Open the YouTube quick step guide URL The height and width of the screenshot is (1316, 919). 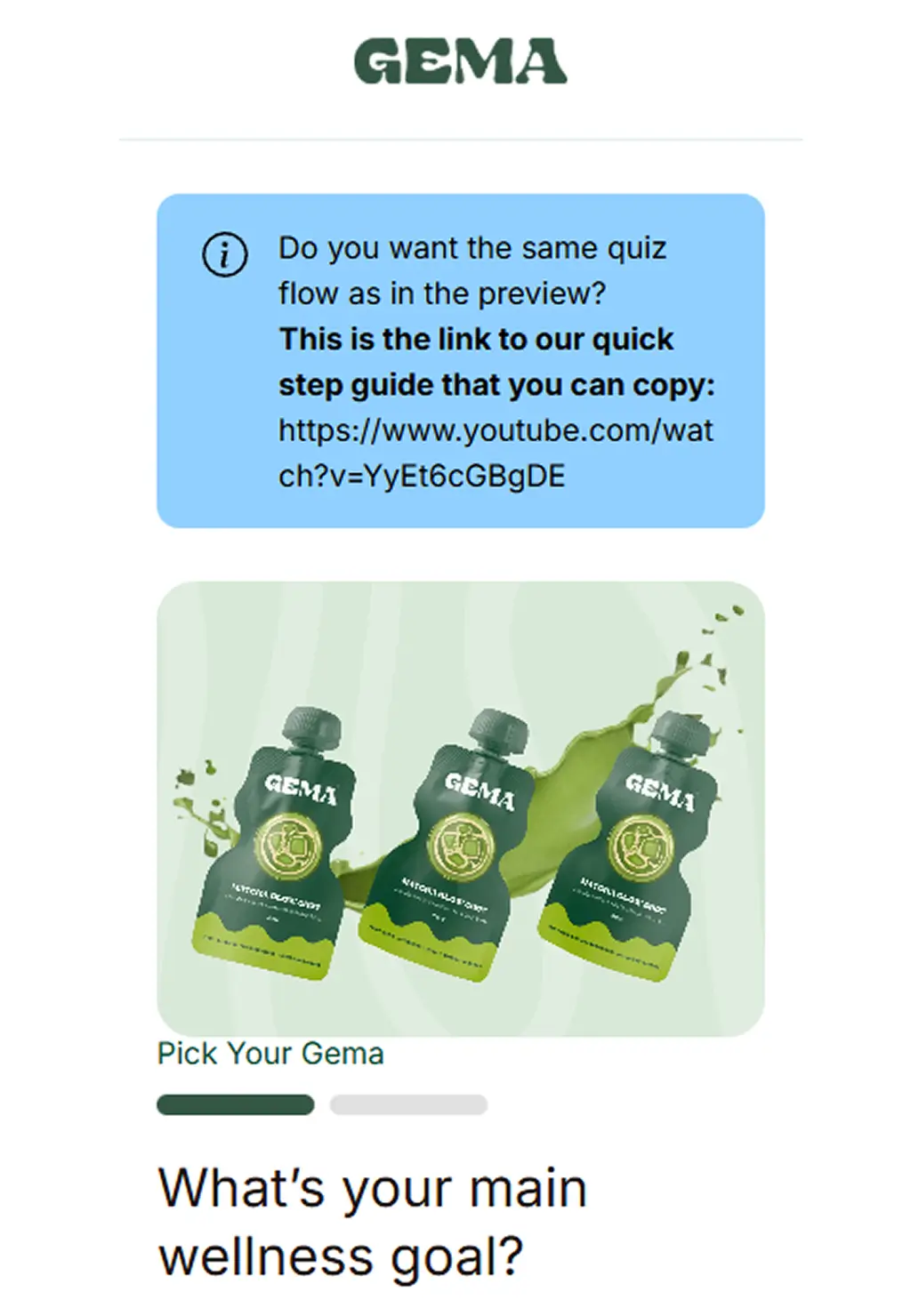click(x=495, y=453)
